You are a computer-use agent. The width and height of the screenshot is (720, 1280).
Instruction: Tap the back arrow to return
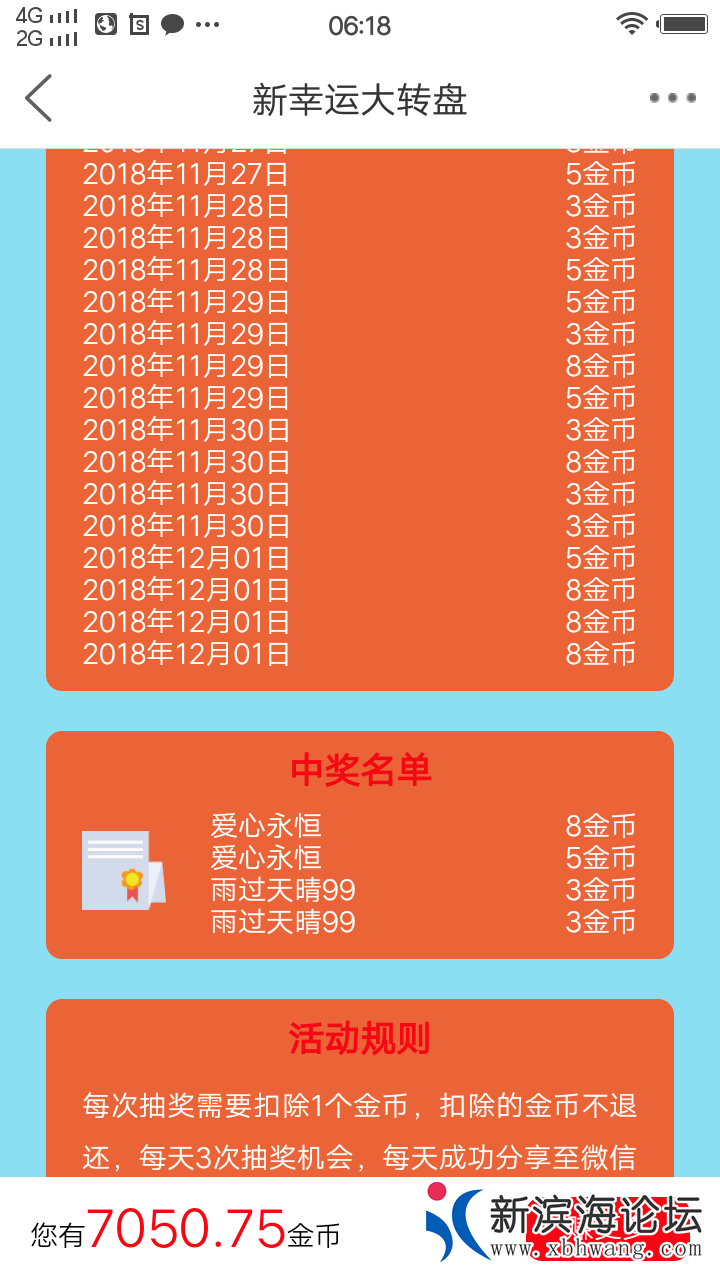coord(38,99)
